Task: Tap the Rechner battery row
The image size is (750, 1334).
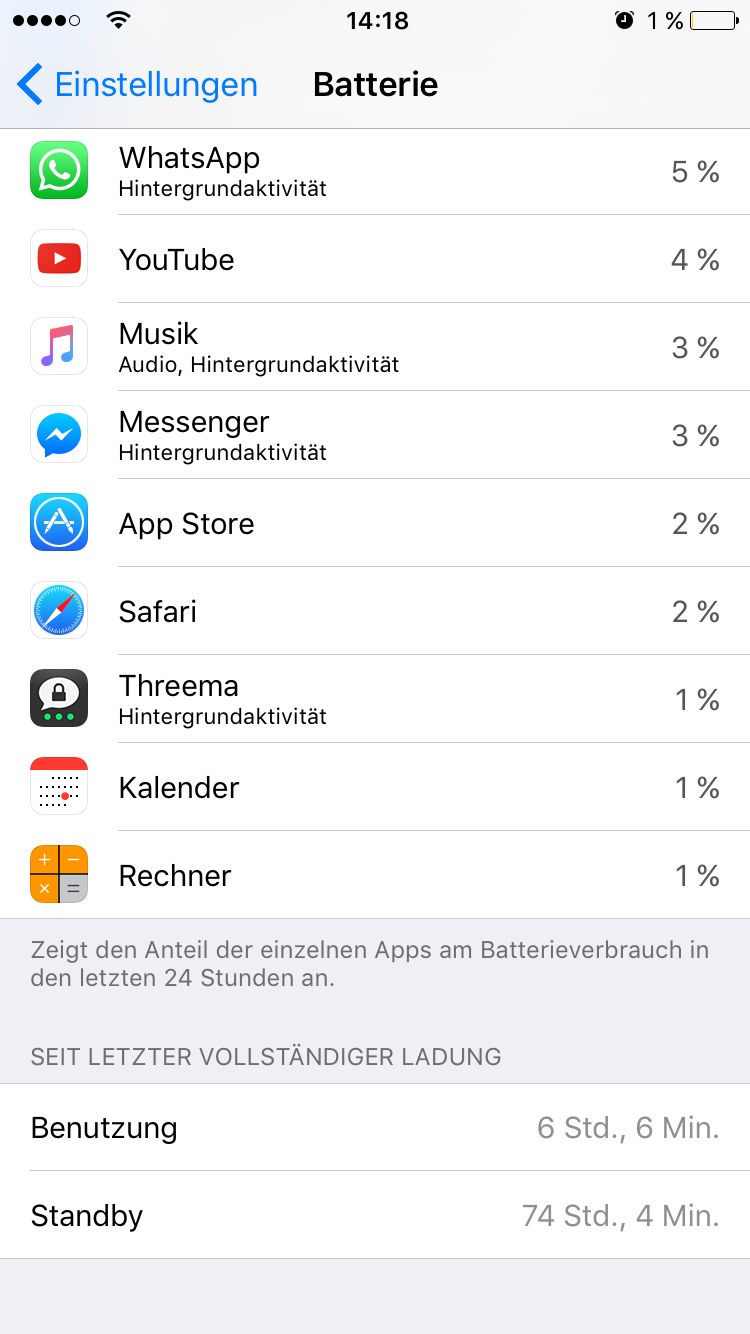Action: (x=375, y=875)
